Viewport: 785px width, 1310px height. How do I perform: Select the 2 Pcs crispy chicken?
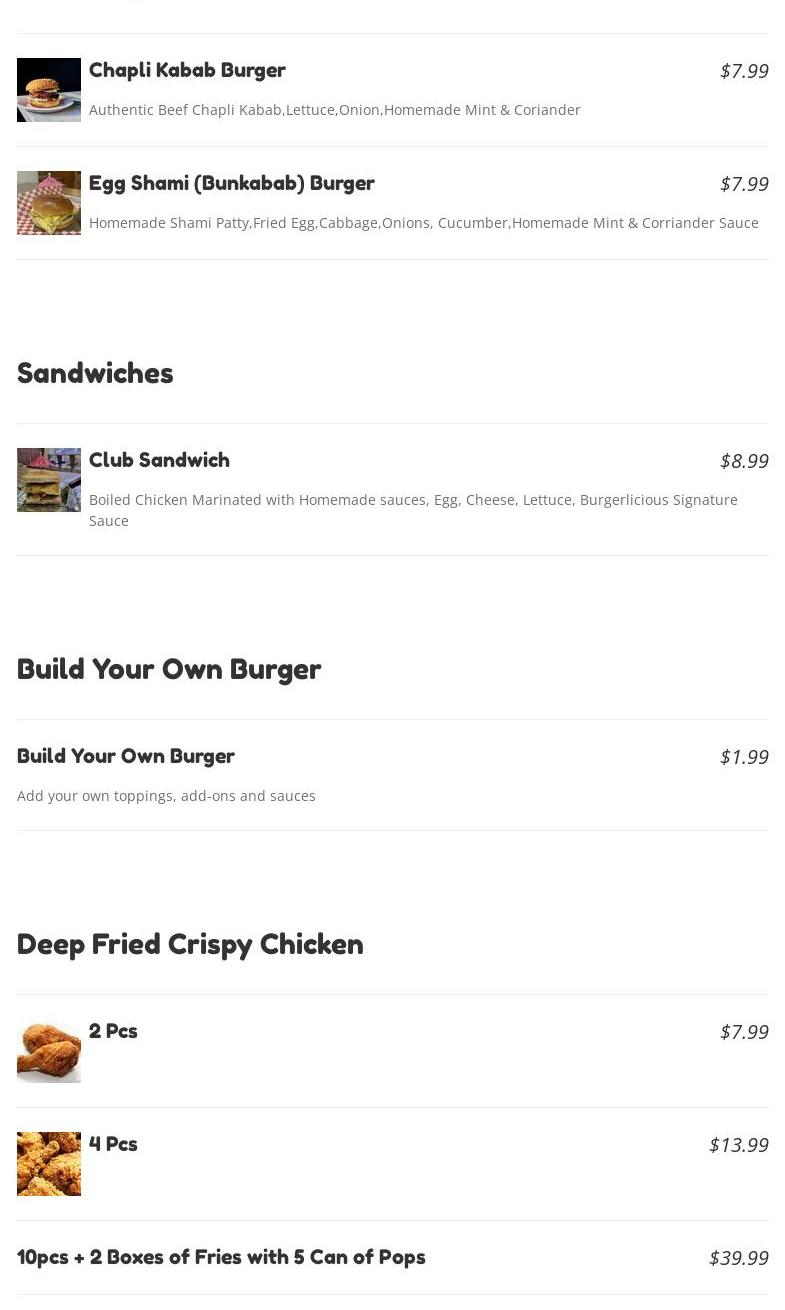point(113,1031)
